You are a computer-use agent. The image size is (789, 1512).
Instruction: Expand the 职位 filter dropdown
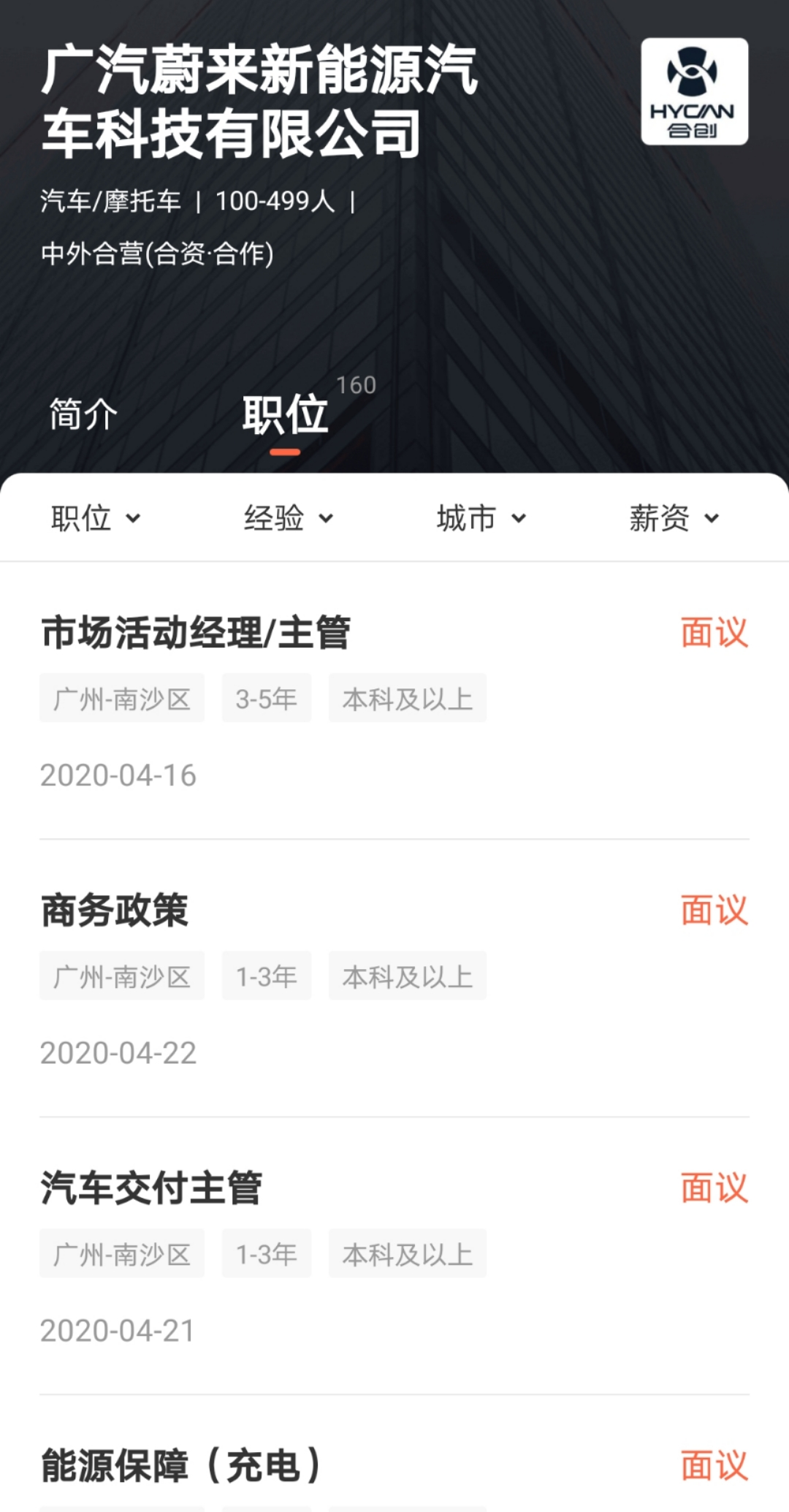(x=95, y=518)
